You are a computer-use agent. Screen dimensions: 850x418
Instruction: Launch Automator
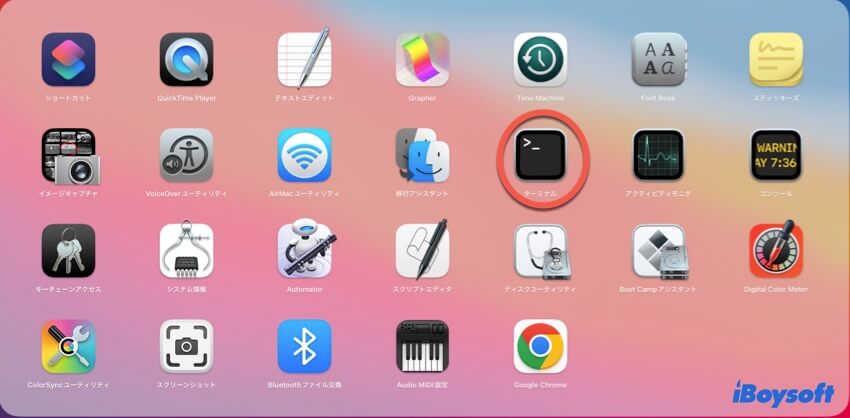tap(304, 250)
